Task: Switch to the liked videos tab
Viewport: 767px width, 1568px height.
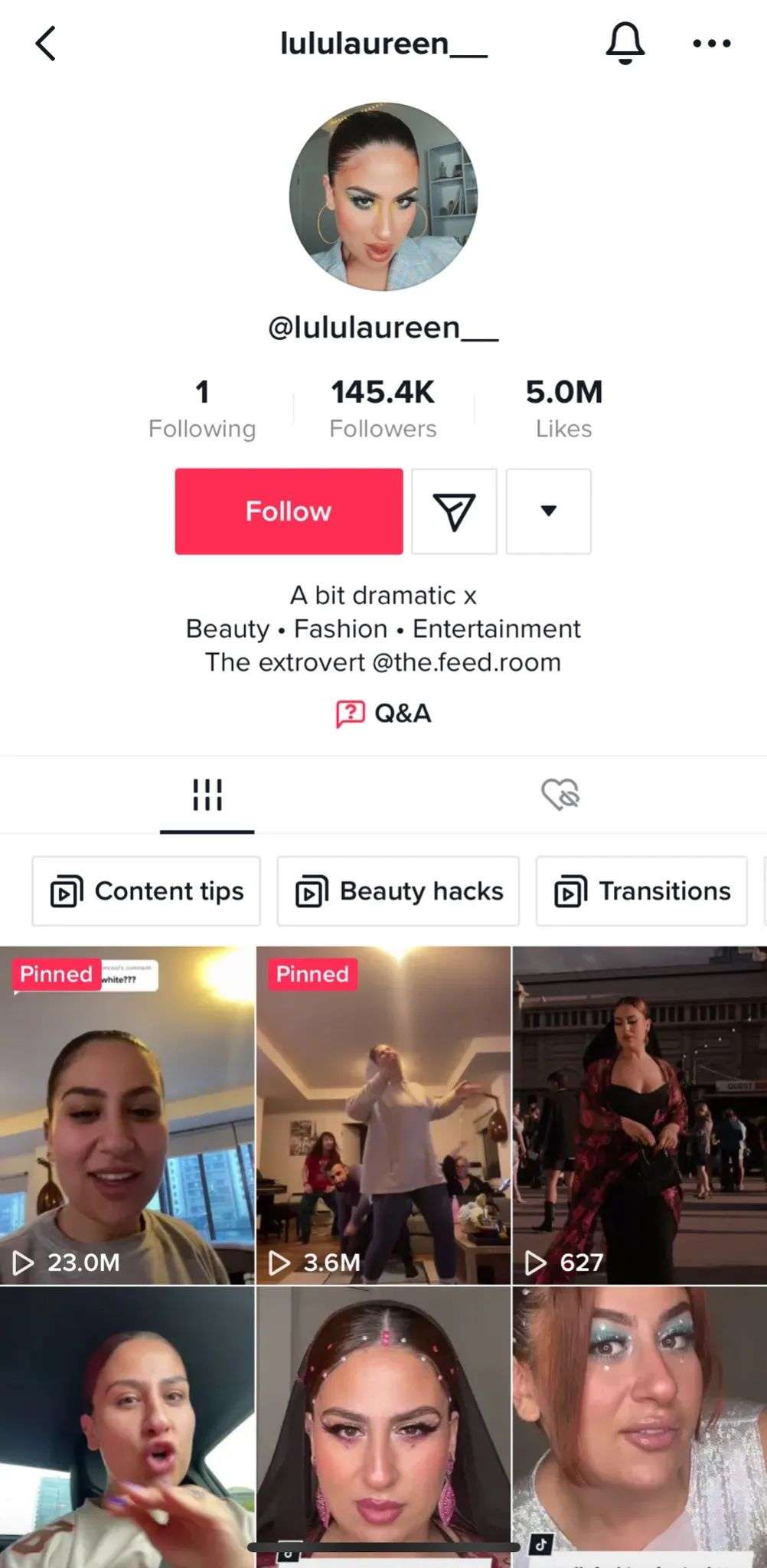Action: coord(560,795)
